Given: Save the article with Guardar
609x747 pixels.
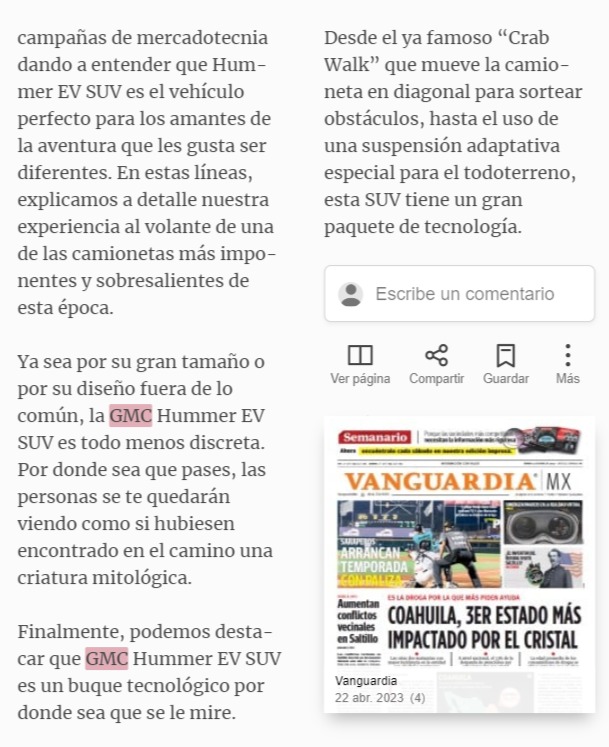Looking at the screenshot, I should [x=506, y=364].
